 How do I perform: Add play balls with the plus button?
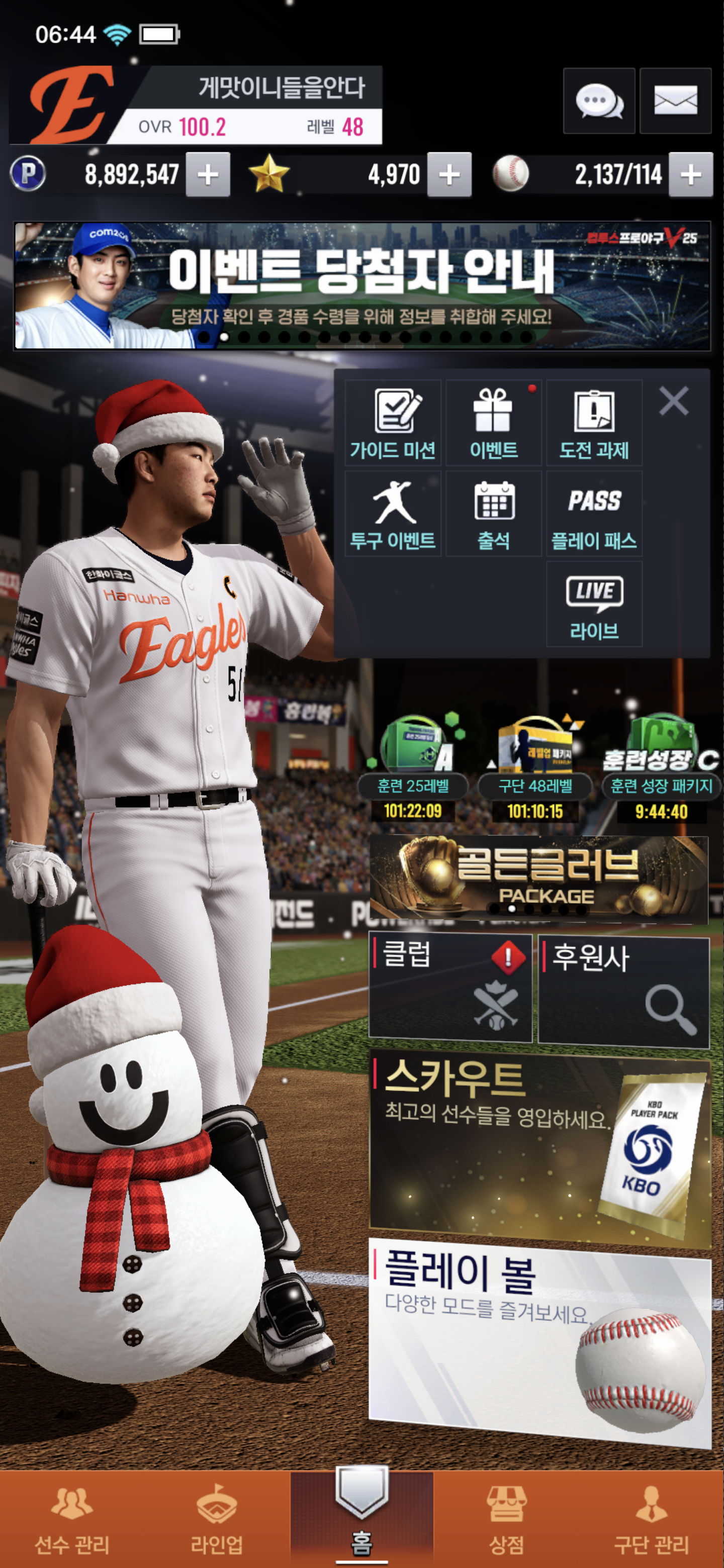[x=690, y=175]
